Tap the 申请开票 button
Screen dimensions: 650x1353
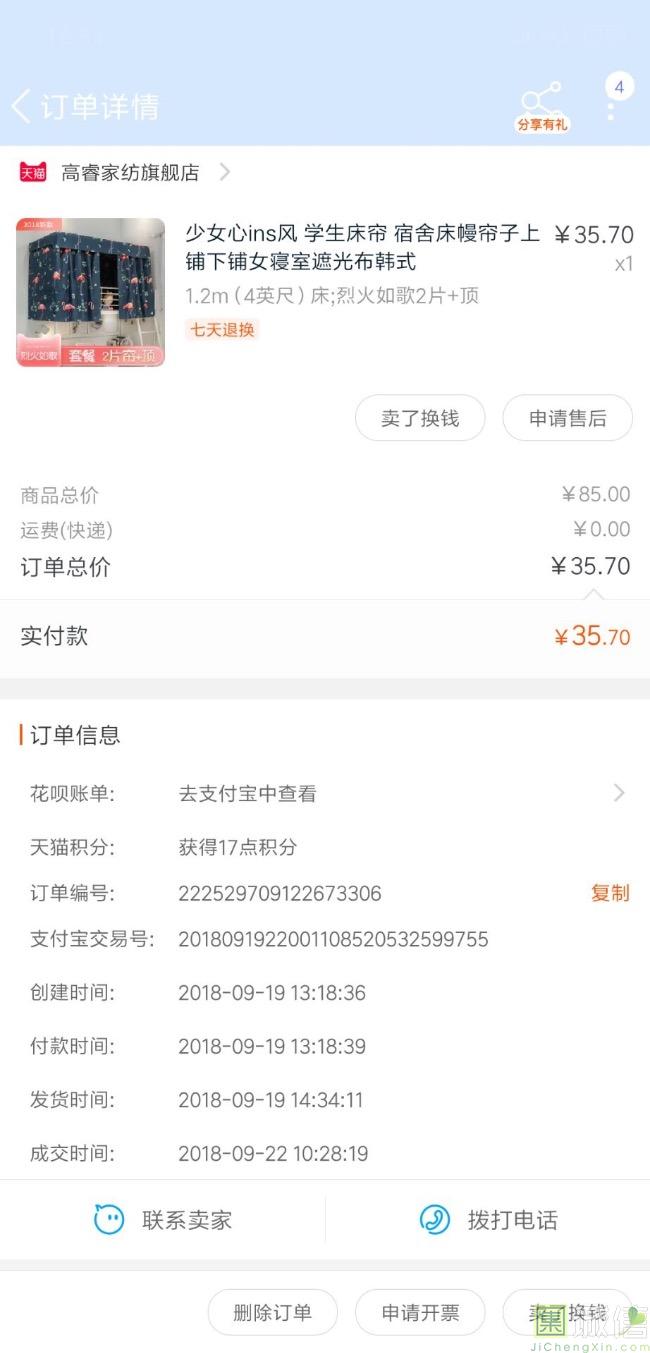coord(419,1313)
